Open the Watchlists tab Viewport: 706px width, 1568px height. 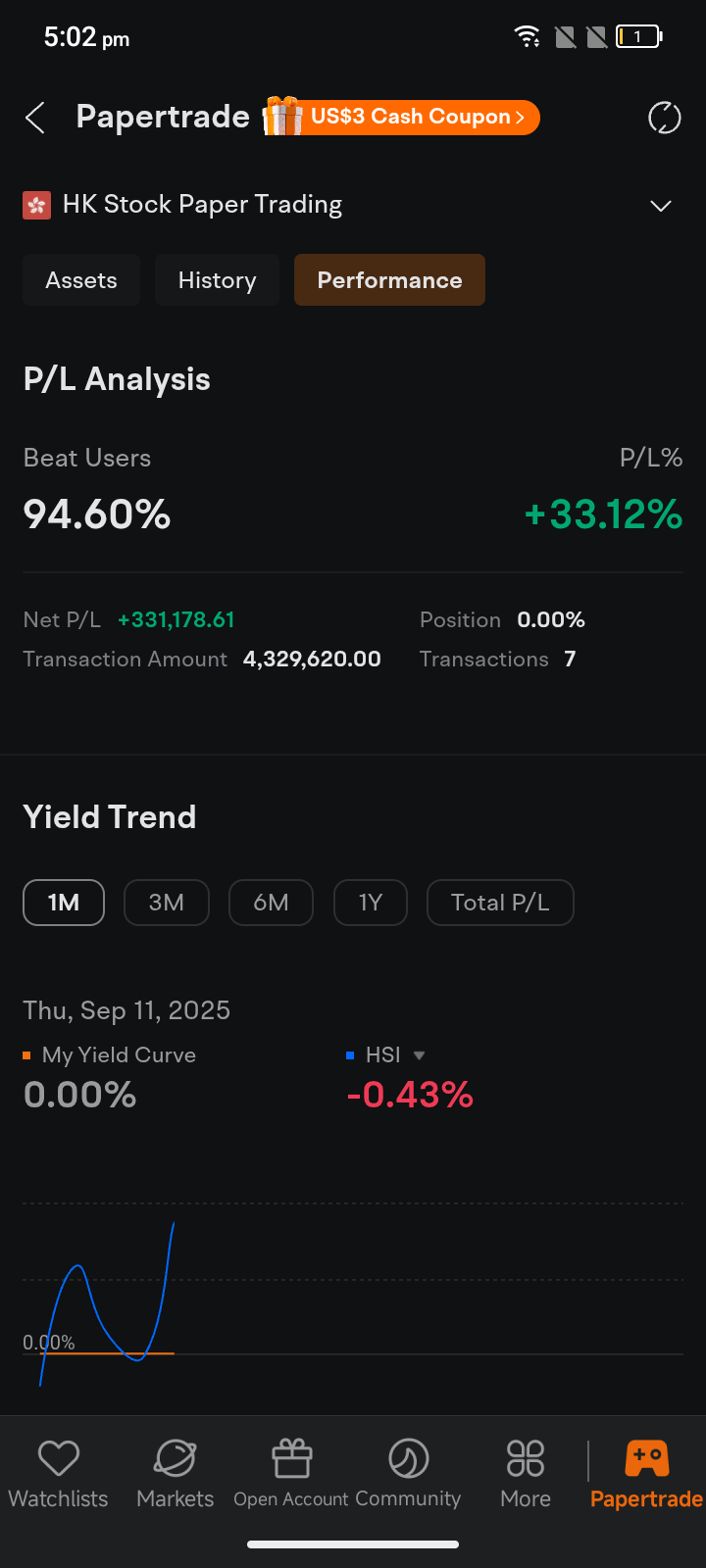pyautogui.click(x=59, y=1474)
